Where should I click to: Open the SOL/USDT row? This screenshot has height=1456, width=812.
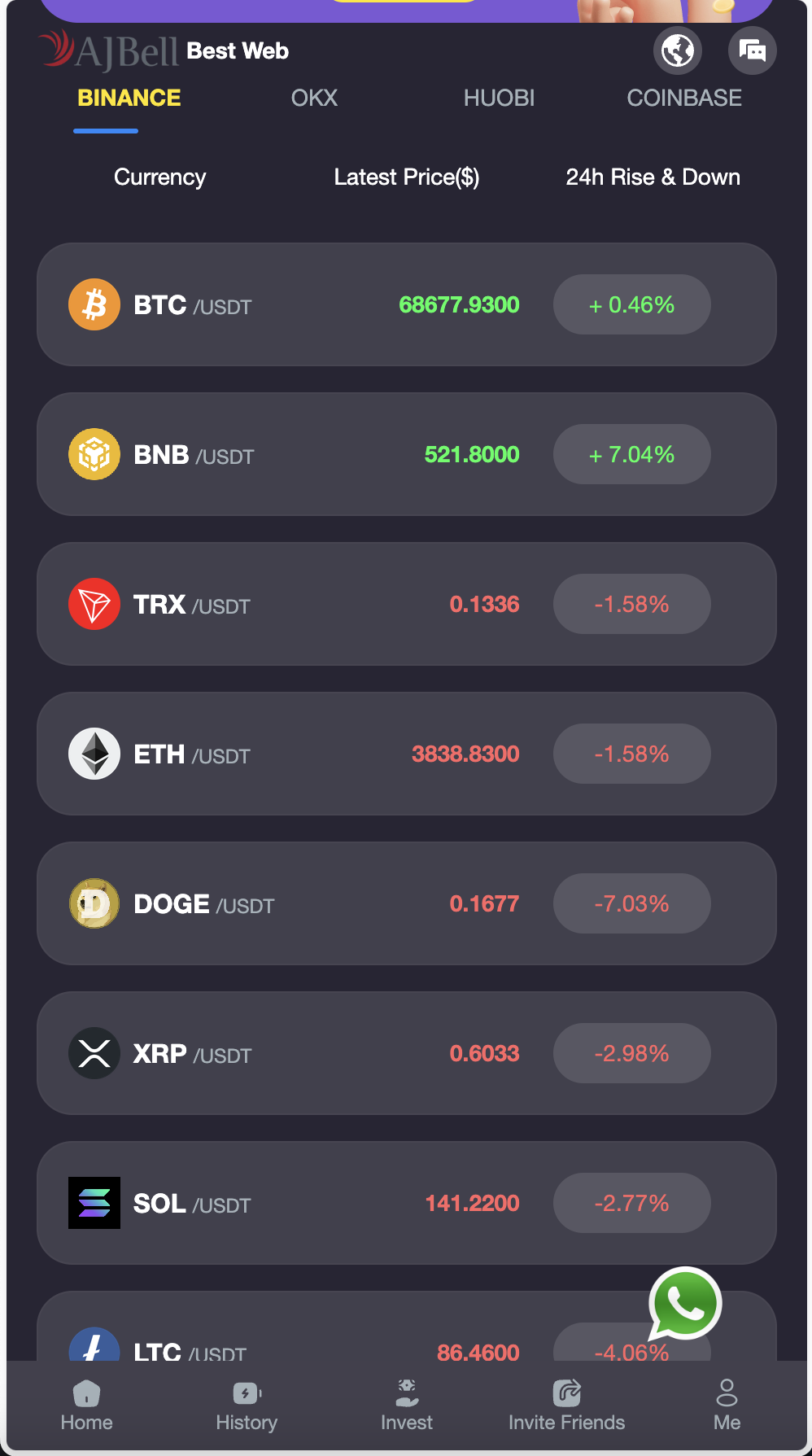pos(407,1203)
